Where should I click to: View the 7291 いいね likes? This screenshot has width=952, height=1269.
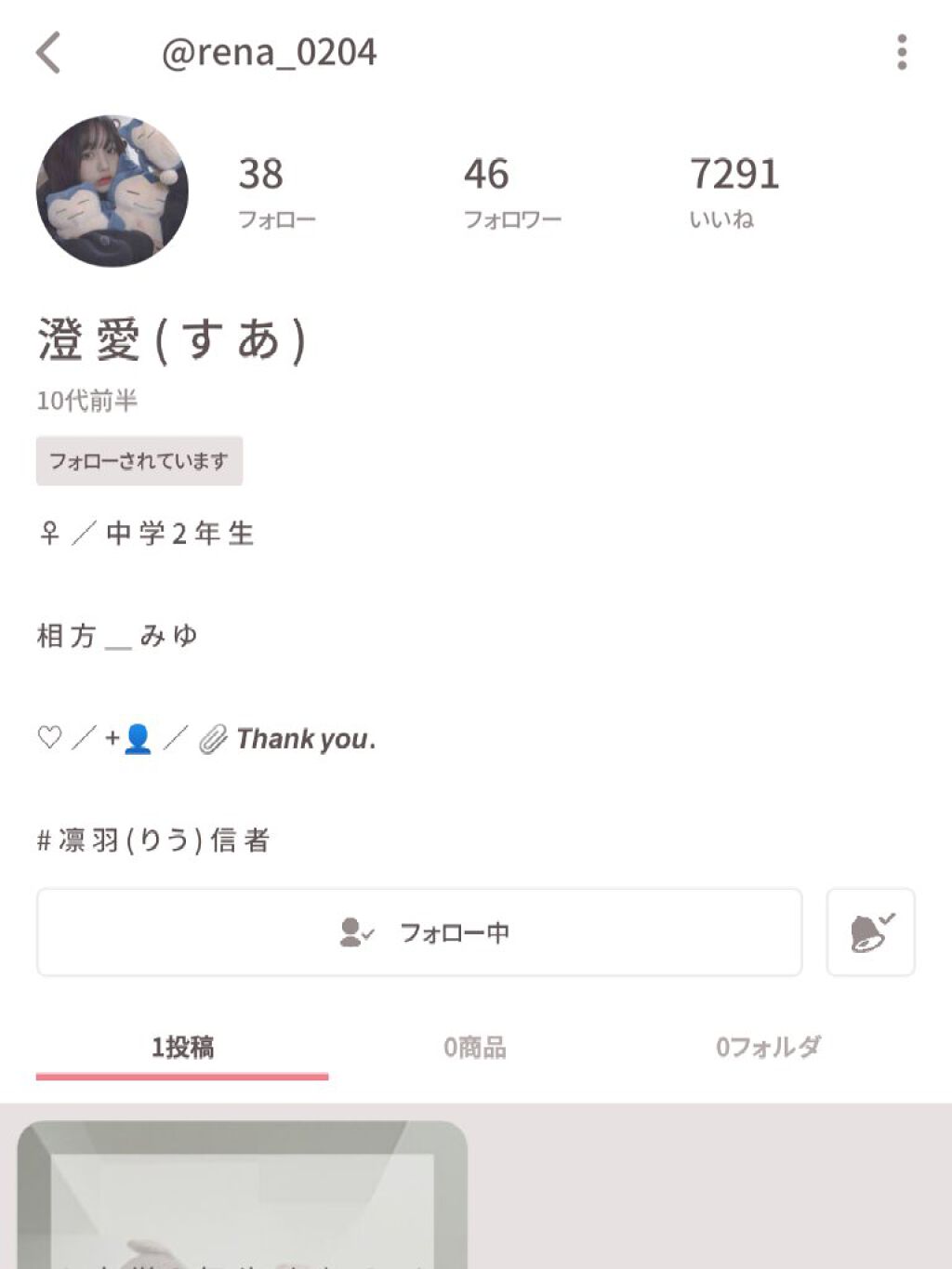(x=734, y=192)
